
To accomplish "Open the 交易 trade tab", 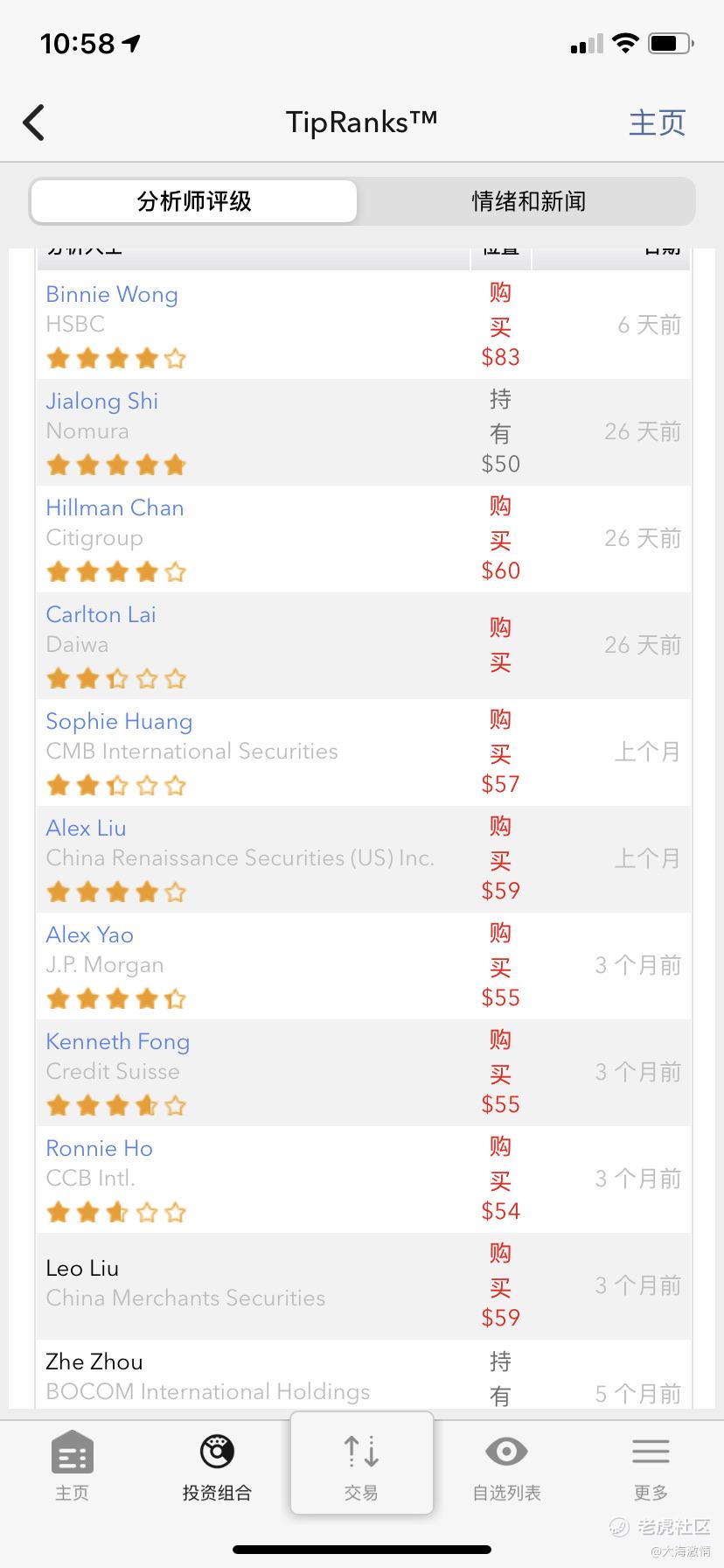I will point(362,1463).
